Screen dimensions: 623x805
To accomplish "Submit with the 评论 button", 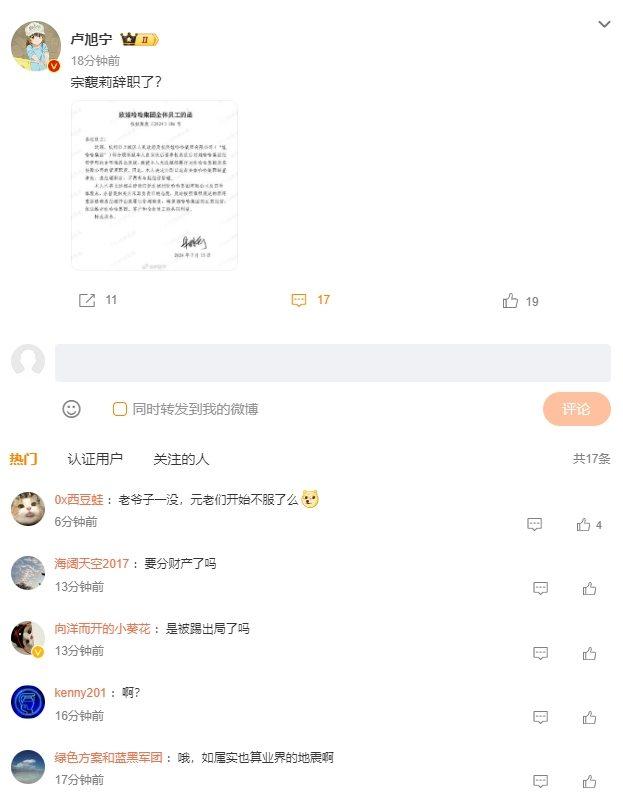I will coord(576,409).
